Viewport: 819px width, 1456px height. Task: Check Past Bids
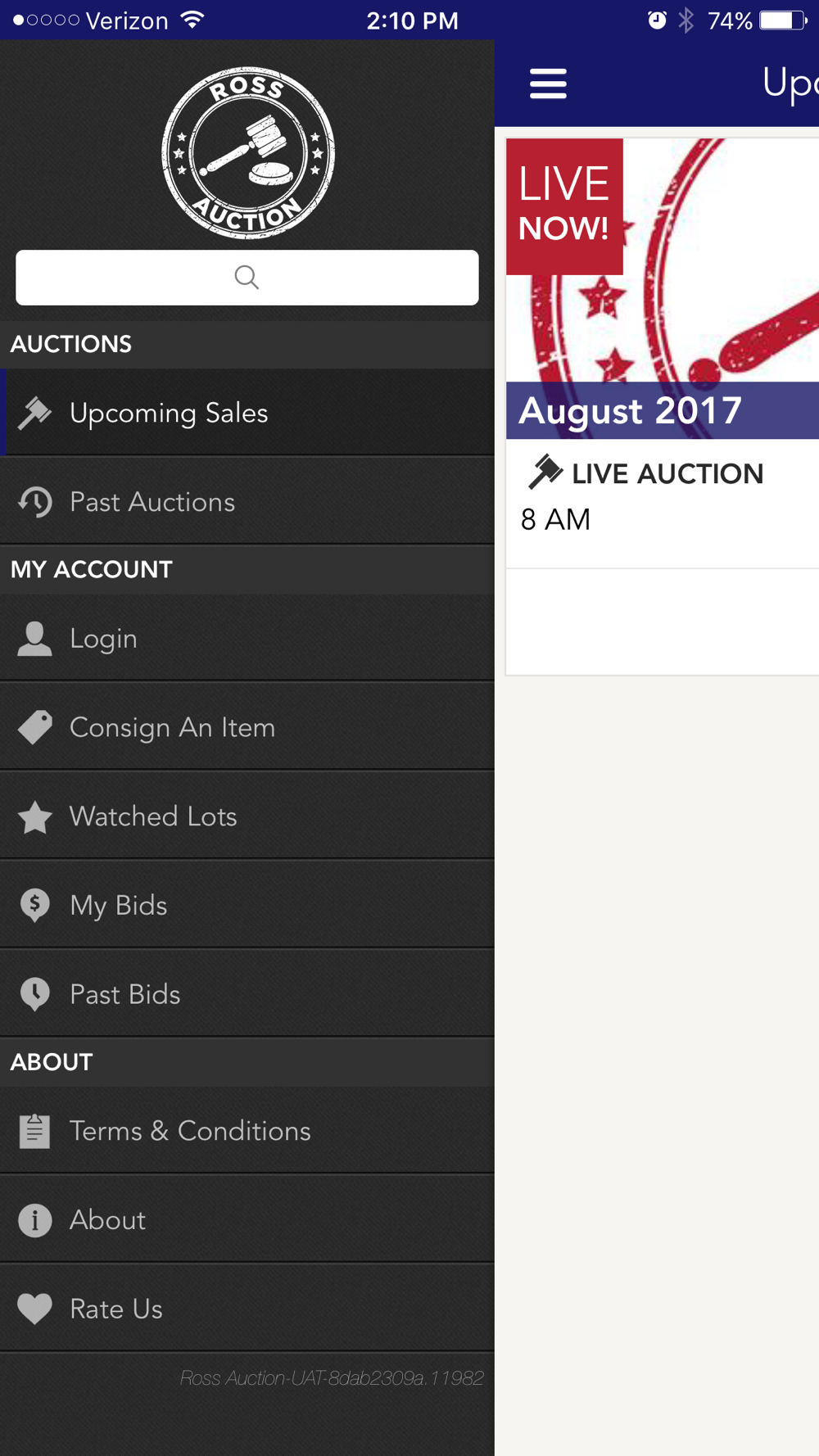(x=247, y=994)
